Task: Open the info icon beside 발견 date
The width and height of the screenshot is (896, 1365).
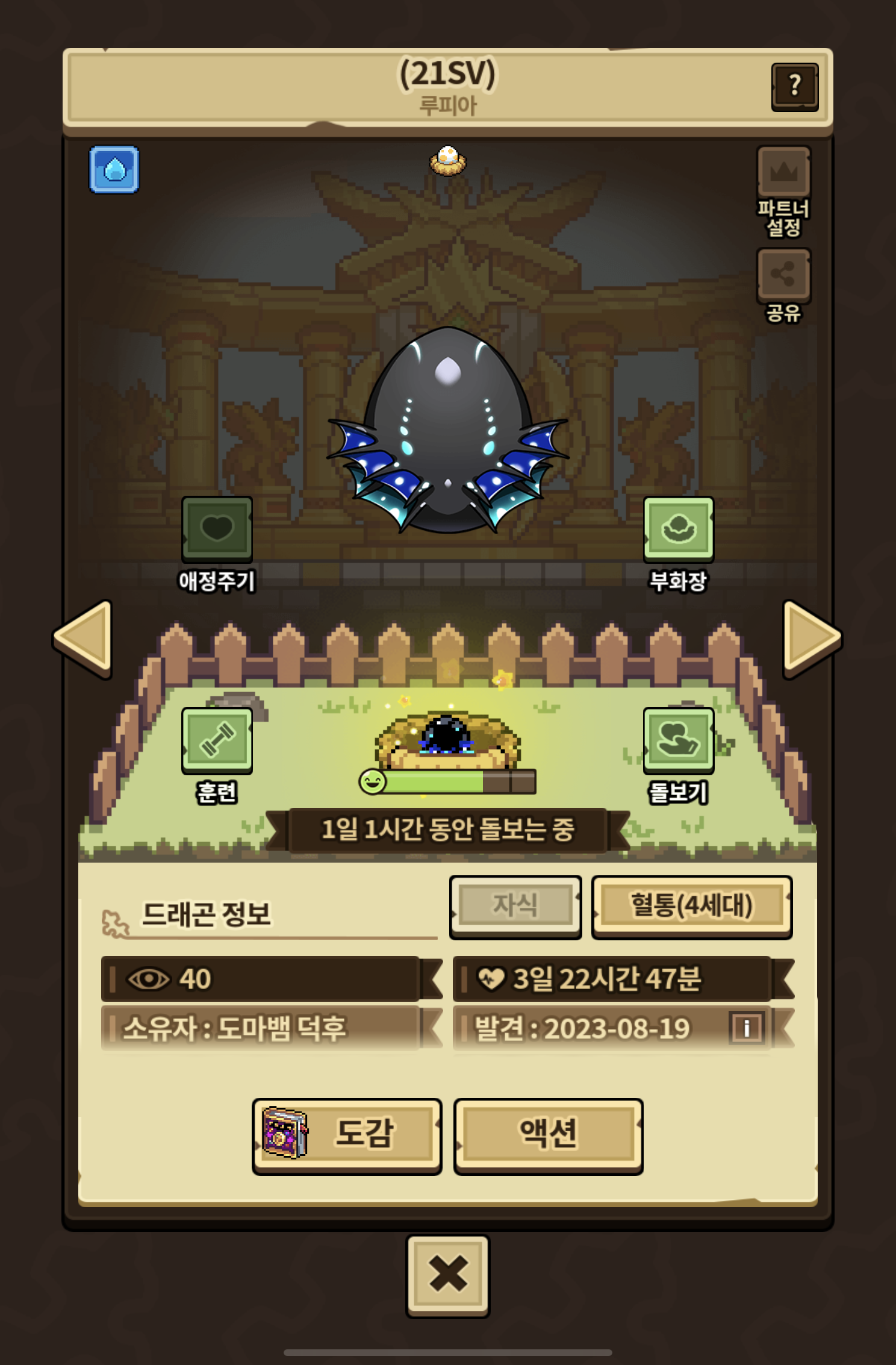Action: [x=747, y=1028]
